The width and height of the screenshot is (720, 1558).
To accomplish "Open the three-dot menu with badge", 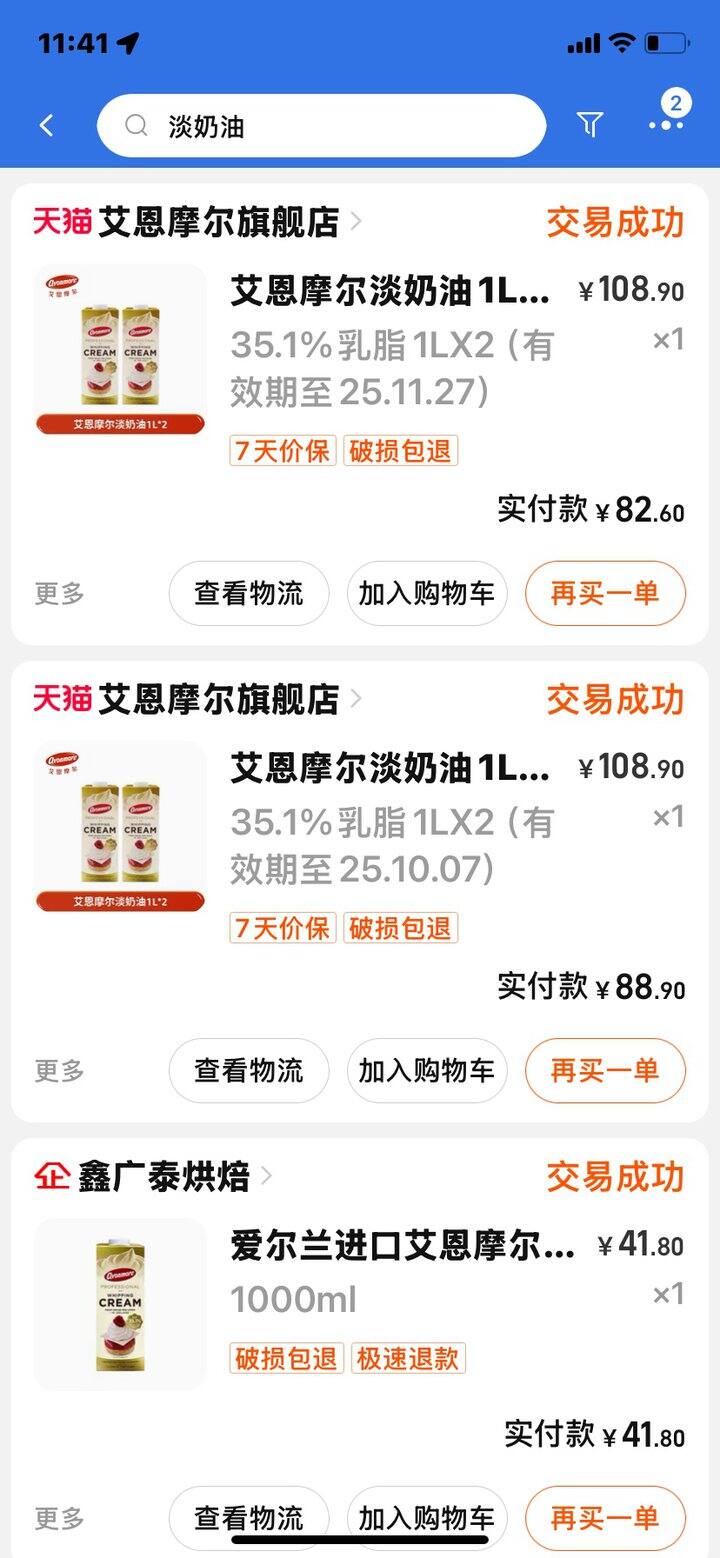I will (x=665, y=124).
